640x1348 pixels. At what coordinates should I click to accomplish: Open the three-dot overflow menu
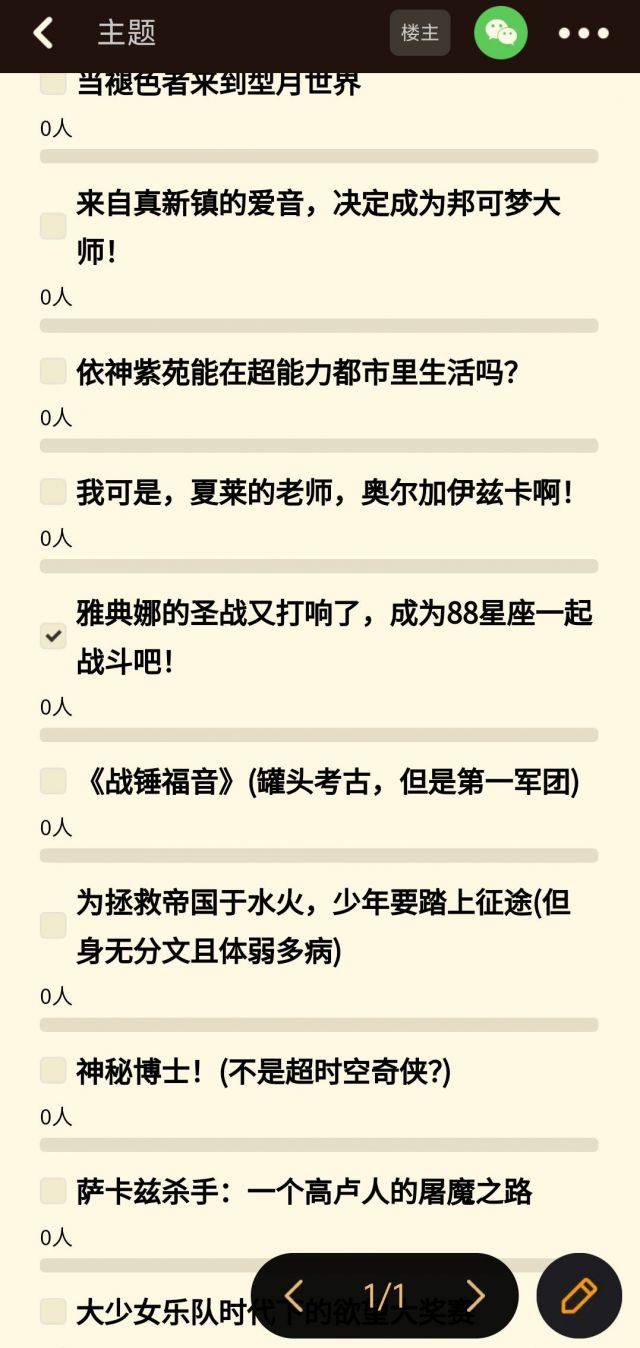click(x=583, y=33)
